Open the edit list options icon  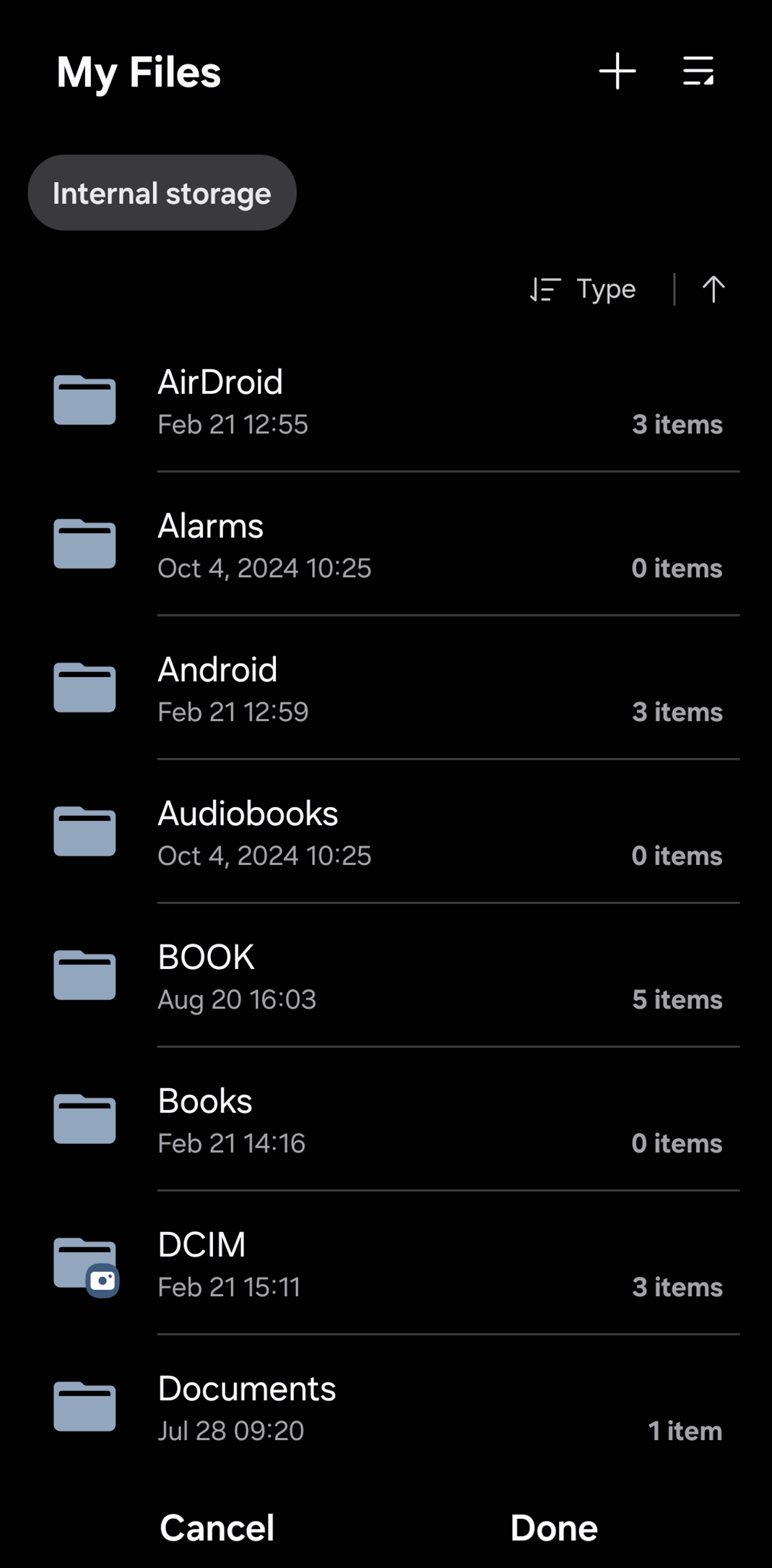coord(697,71)
